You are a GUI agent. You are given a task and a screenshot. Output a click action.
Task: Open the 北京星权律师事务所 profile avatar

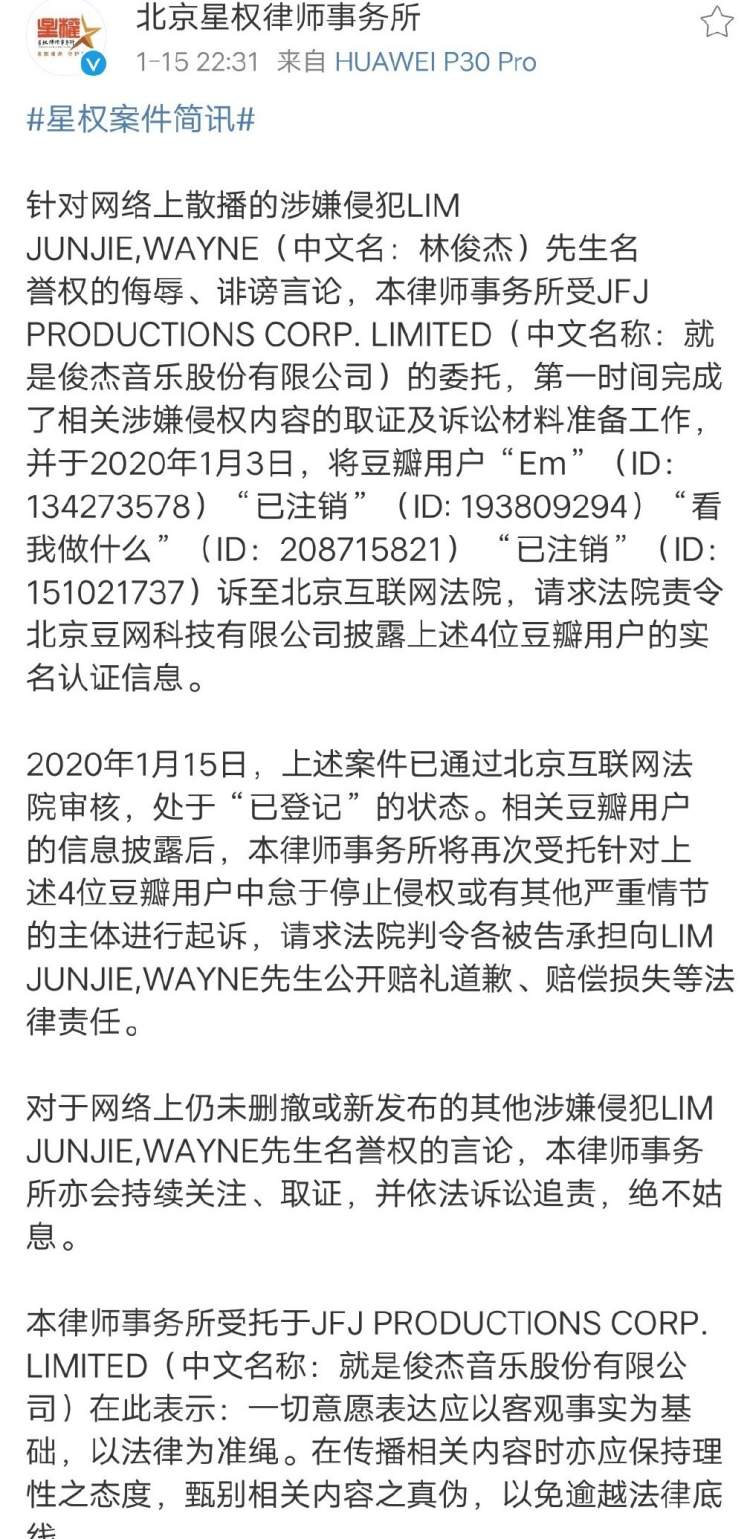click(x=65, y=39)
